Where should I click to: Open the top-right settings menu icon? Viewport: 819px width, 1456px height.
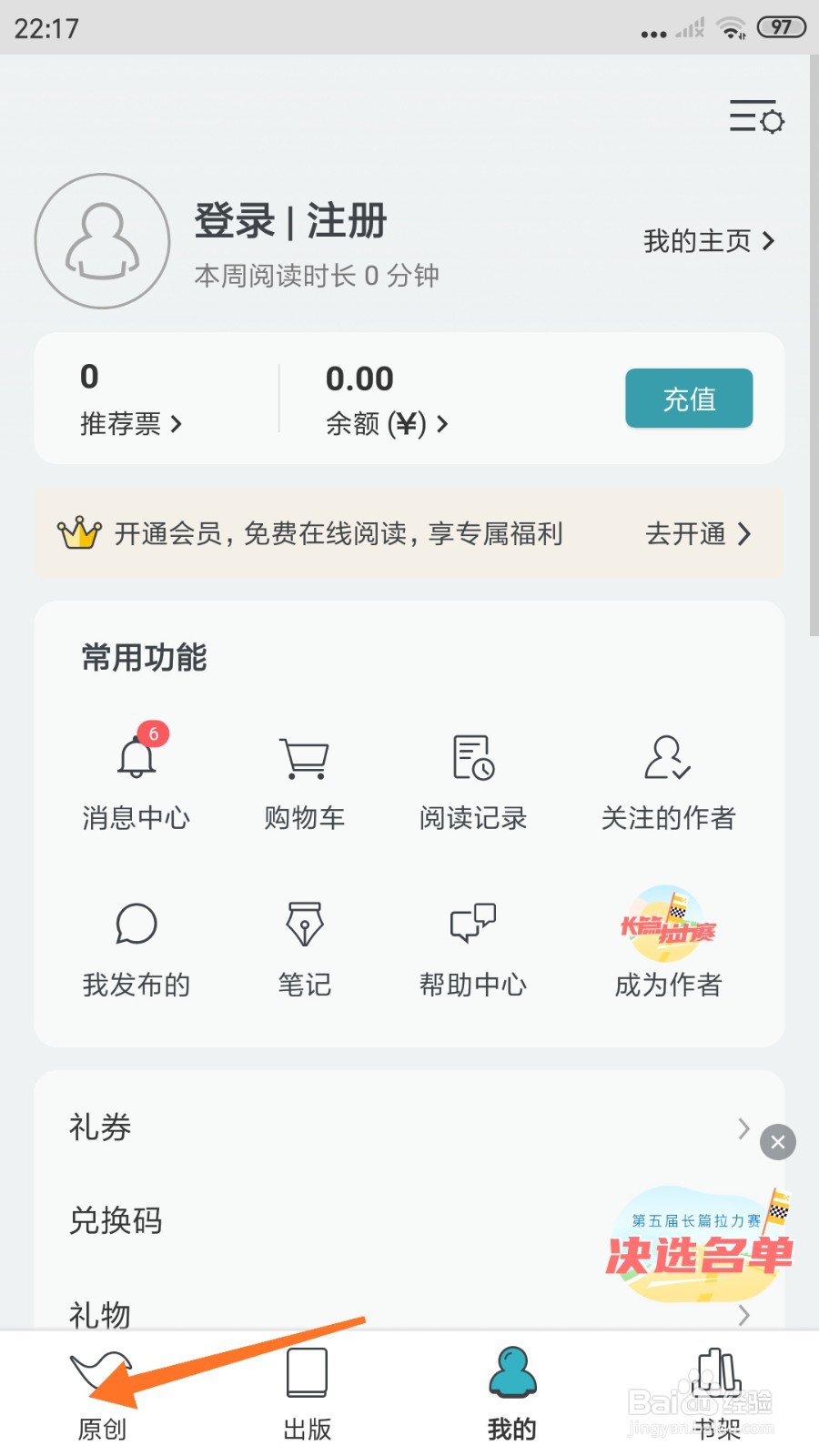(x=755, y=117)
